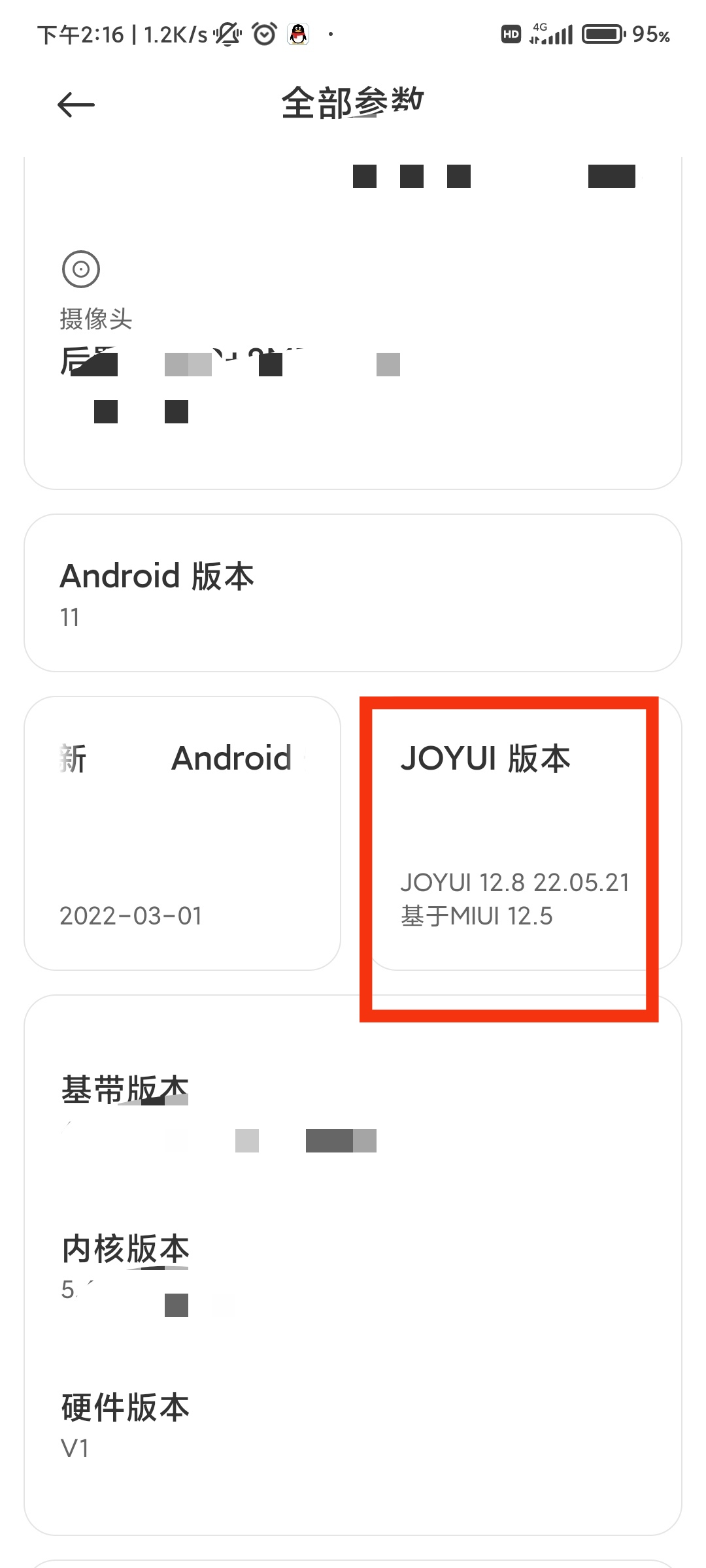
Task: Go back from 全部参数 page
Action: tap(76, 105)
